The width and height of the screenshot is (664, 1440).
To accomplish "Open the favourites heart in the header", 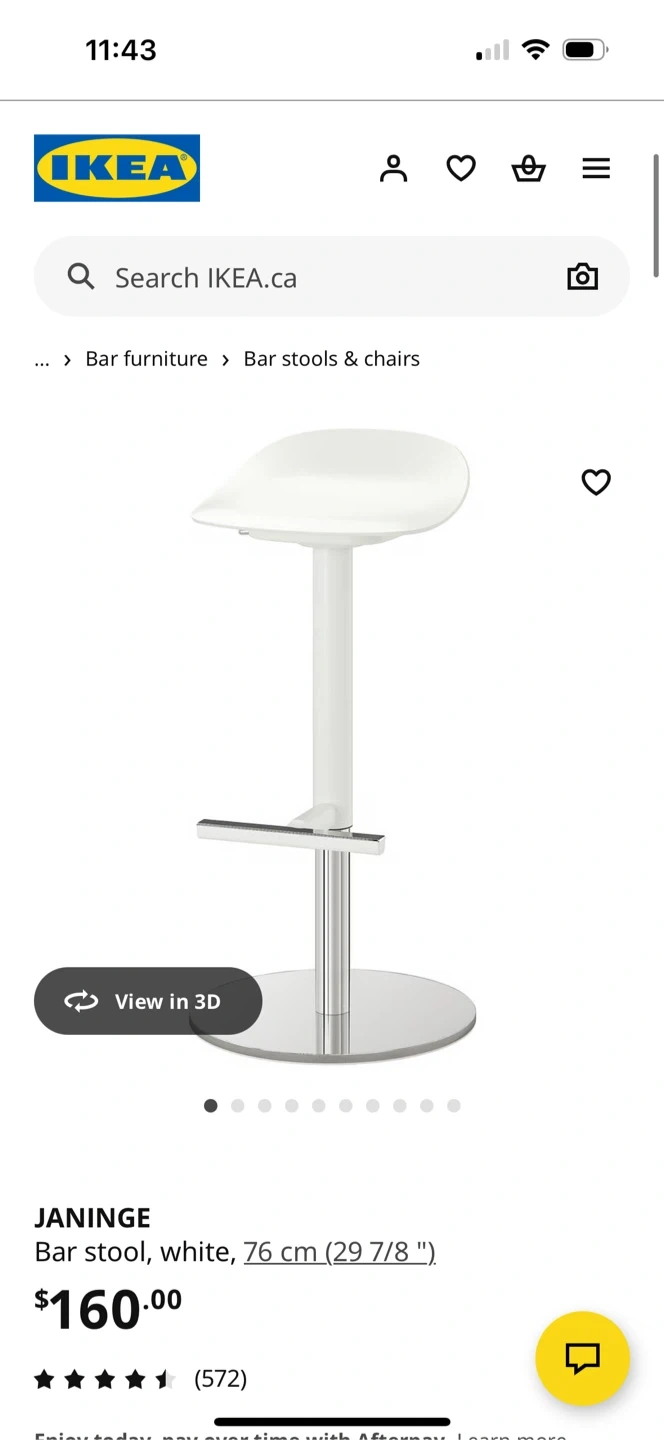I will point(461,168).
